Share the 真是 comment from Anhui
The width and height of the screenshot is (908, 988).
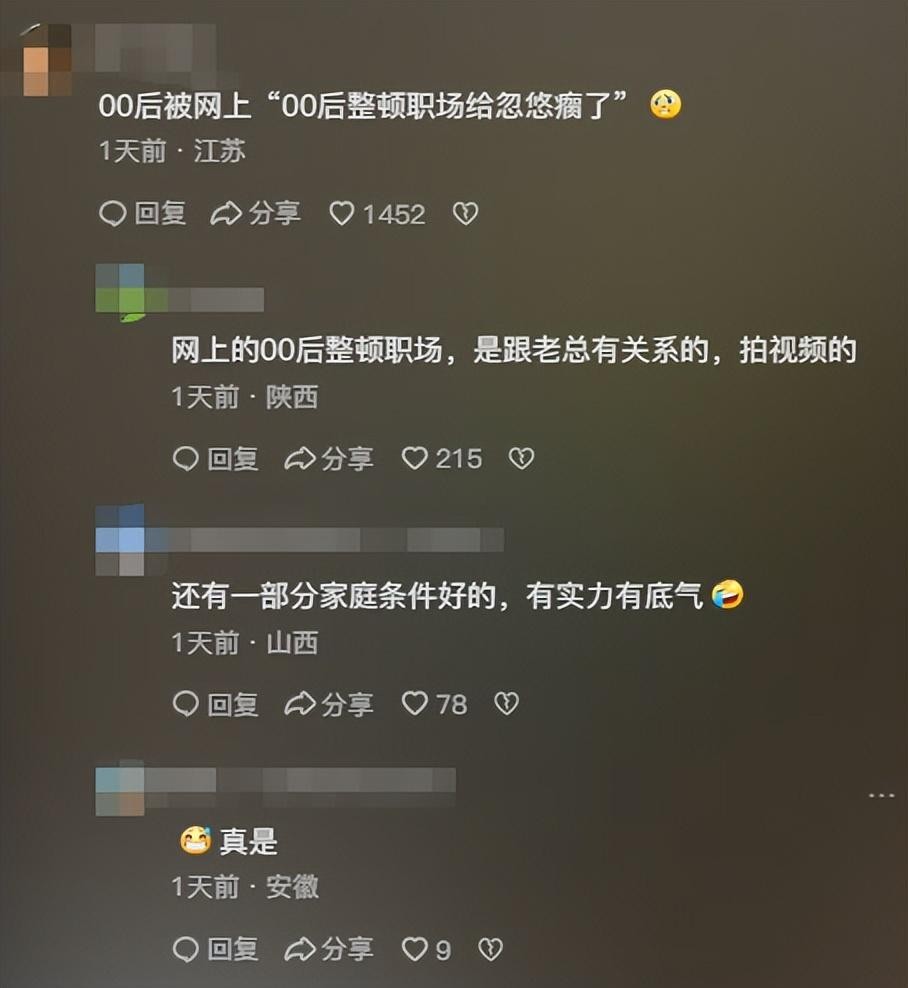pos(329,948)
